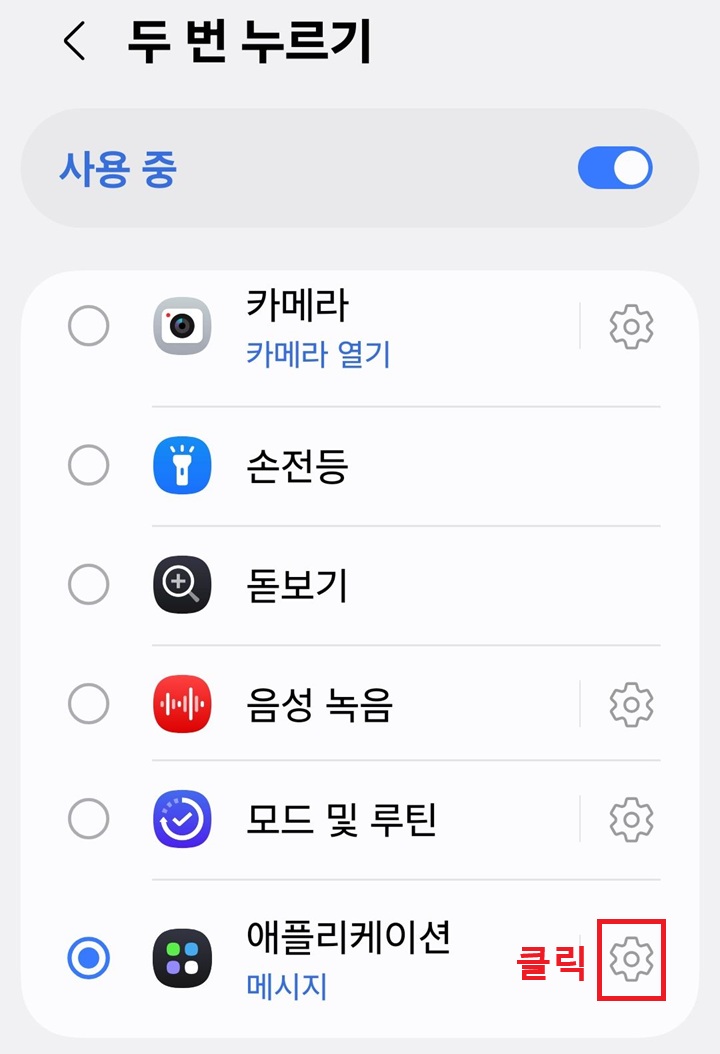720x1054 pixels.
Task: Open settings gear next to 카메라
Action: click(x=630, y=326)
